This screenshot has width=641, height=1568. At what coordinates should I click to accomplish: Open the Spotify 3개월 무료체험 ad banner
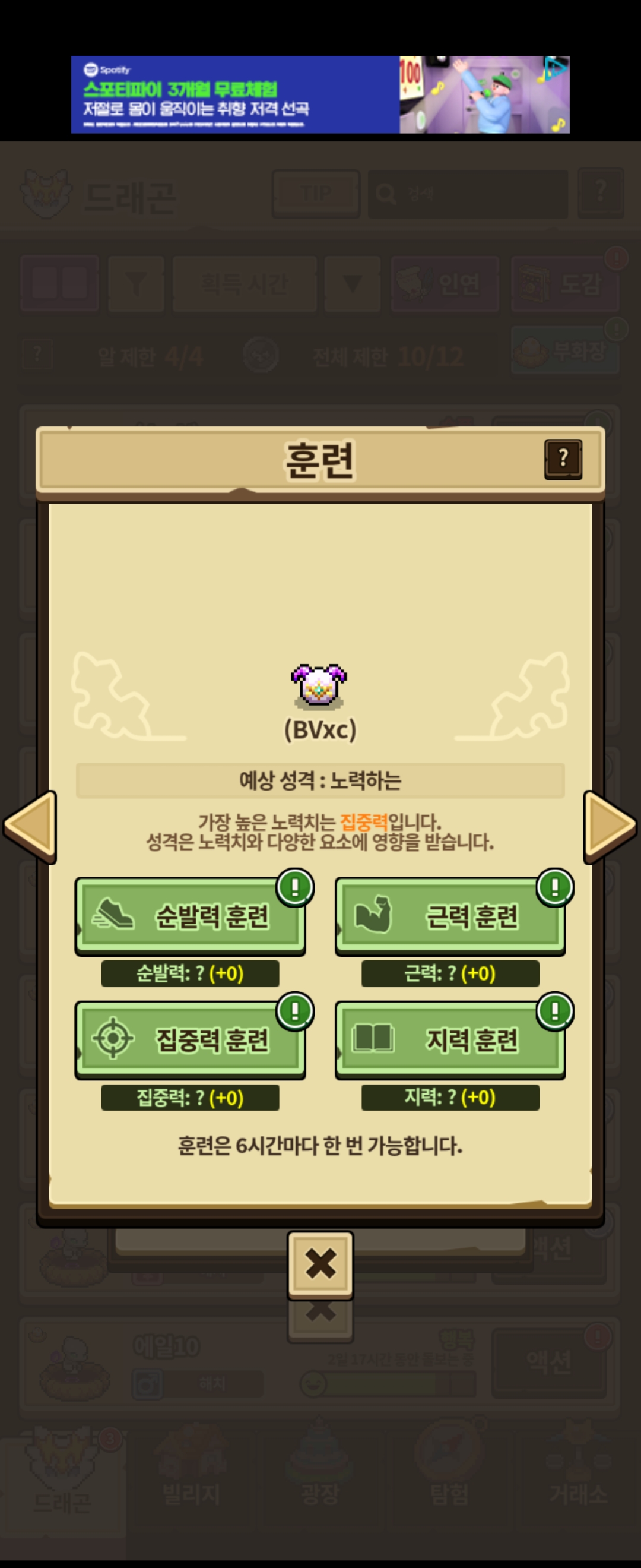click(x=320, y=94)
